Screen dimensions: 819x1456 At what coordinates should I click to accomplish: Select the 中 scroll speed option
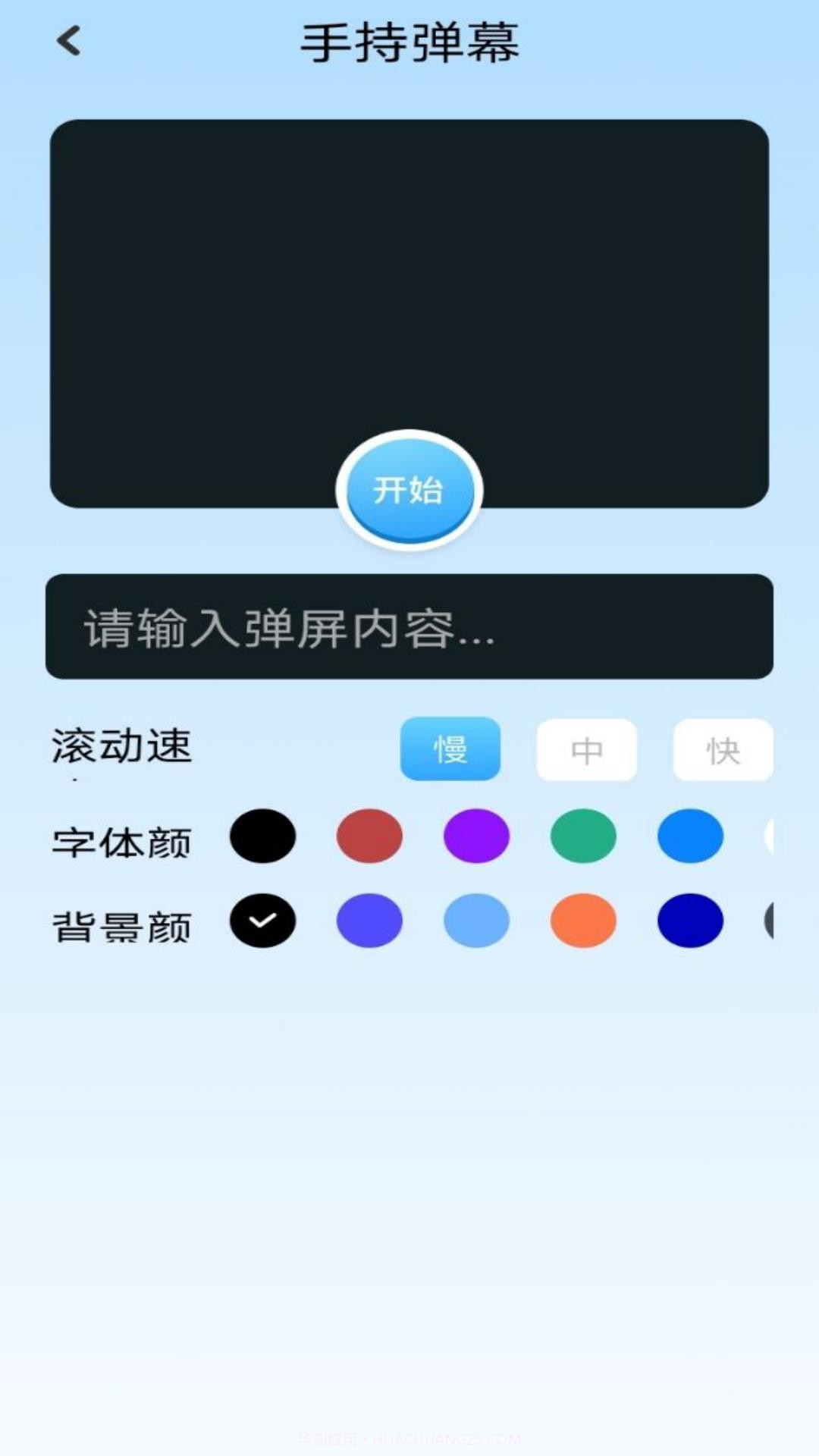pos(586,751)
